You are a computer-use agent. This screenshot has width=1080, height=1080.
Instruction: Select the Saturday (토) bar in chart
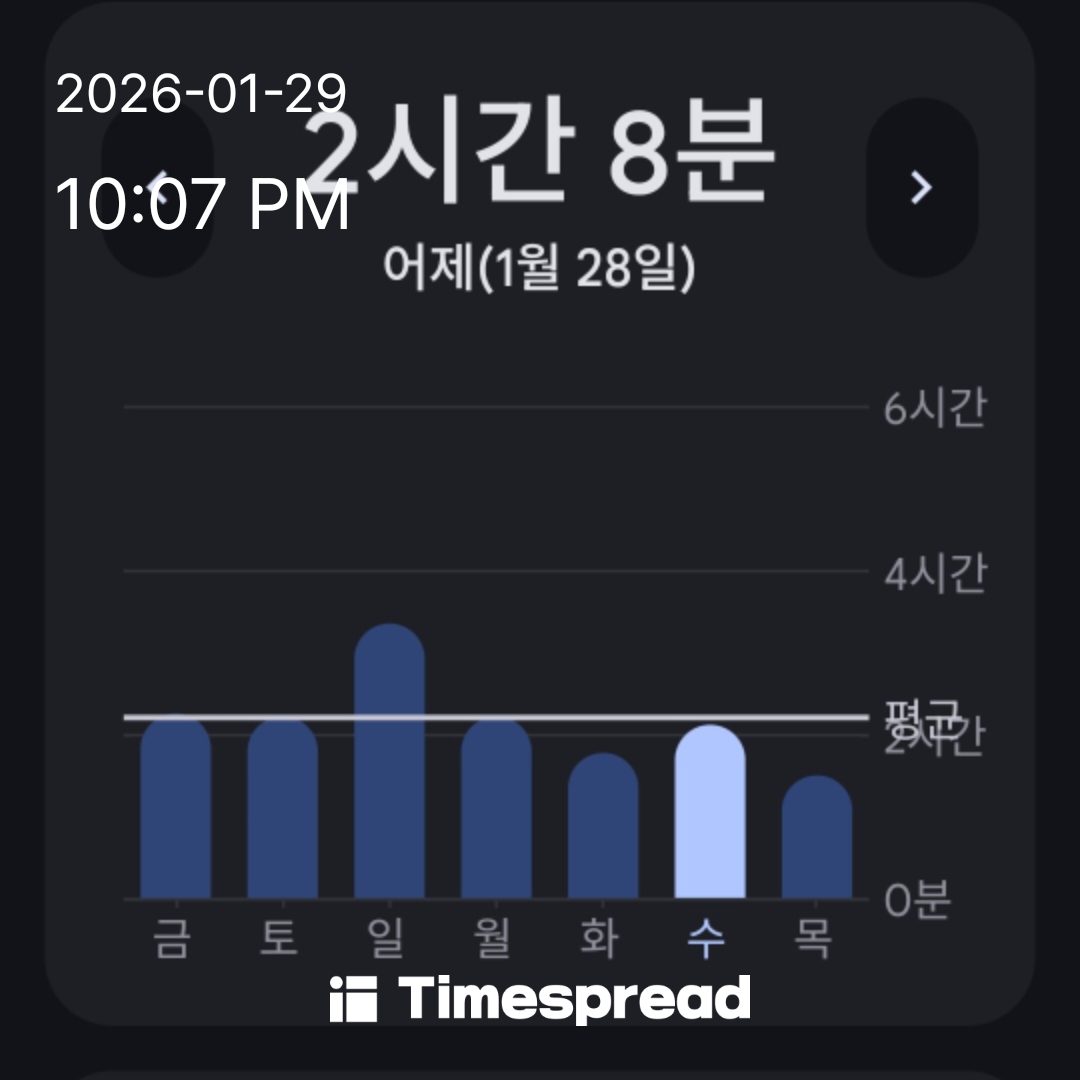point(282,810)
